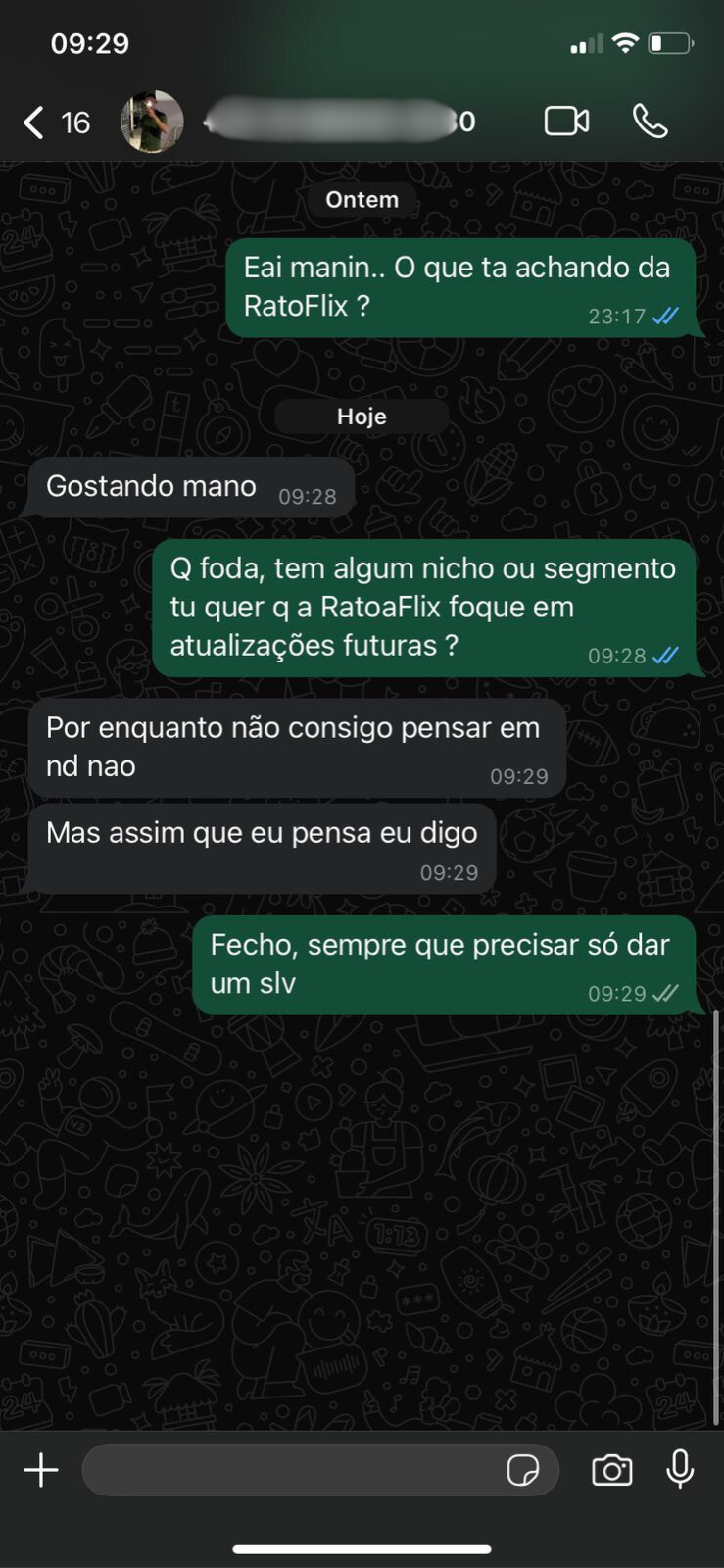Start a video call

click(x=566, y=122)
